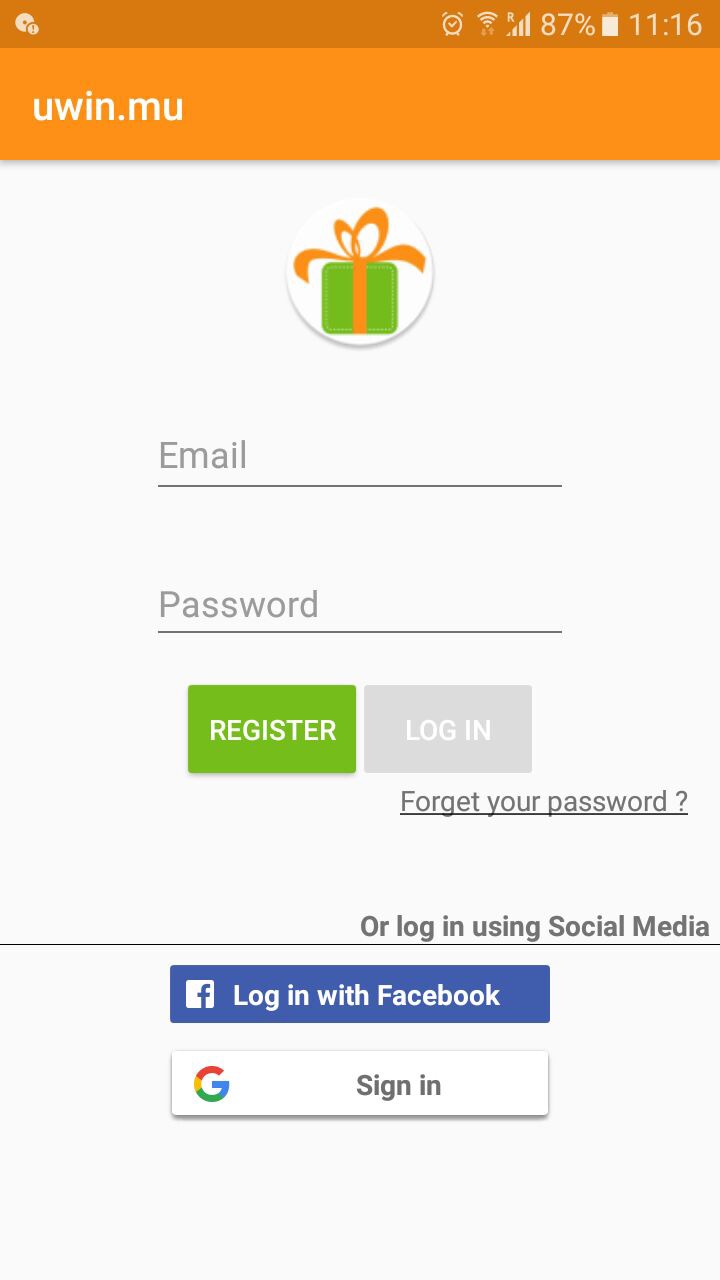The height and width of the screenshot is (1280, 720).
Task: Focus the Password field
Action: click(360, 605)
